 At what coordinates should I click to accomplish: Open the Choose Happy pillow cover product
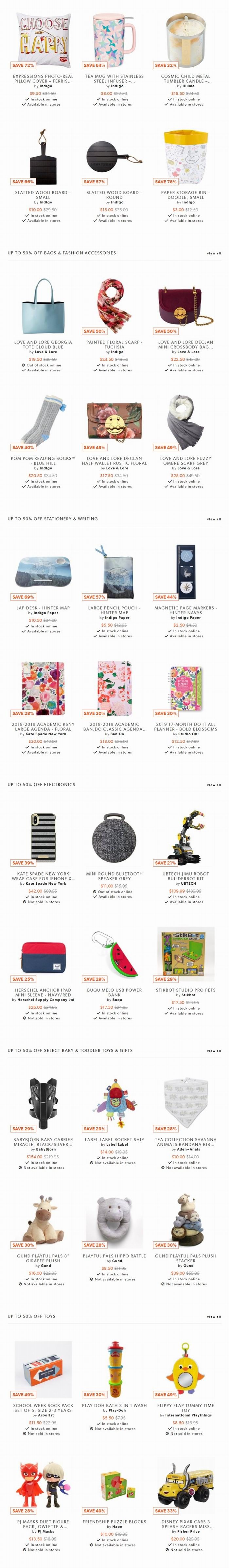(x=43, y=37)
